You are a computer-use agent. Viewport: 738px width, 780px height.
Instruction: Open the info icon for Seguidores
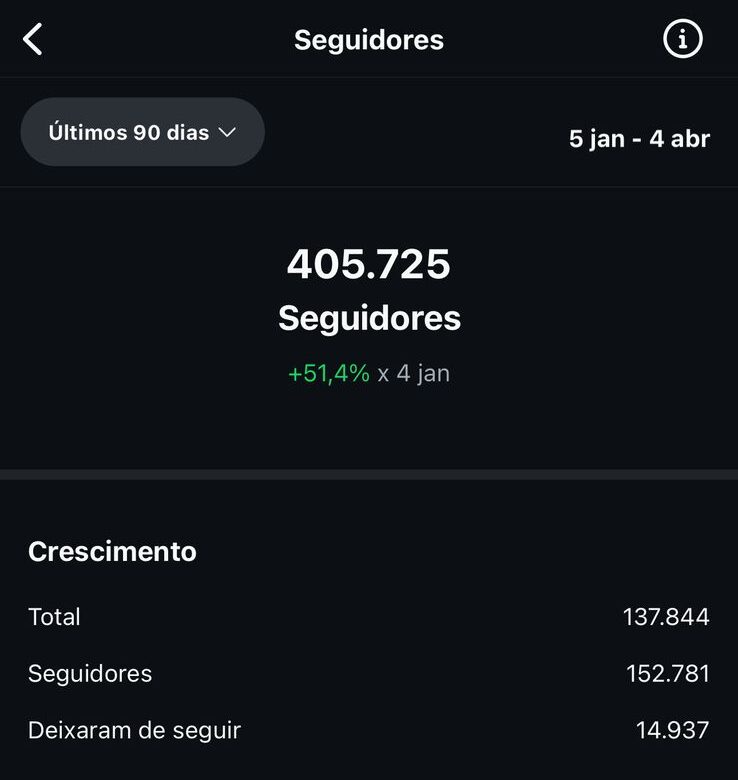[683, 39]
